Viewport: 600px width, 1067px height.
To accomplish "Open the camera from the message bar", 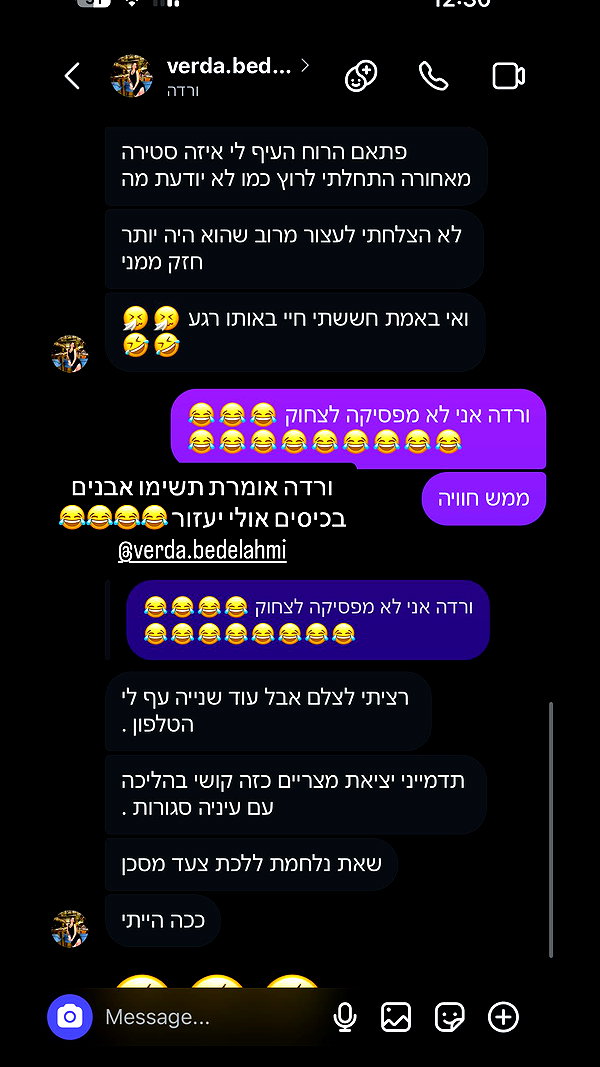I will [69, 1017].
